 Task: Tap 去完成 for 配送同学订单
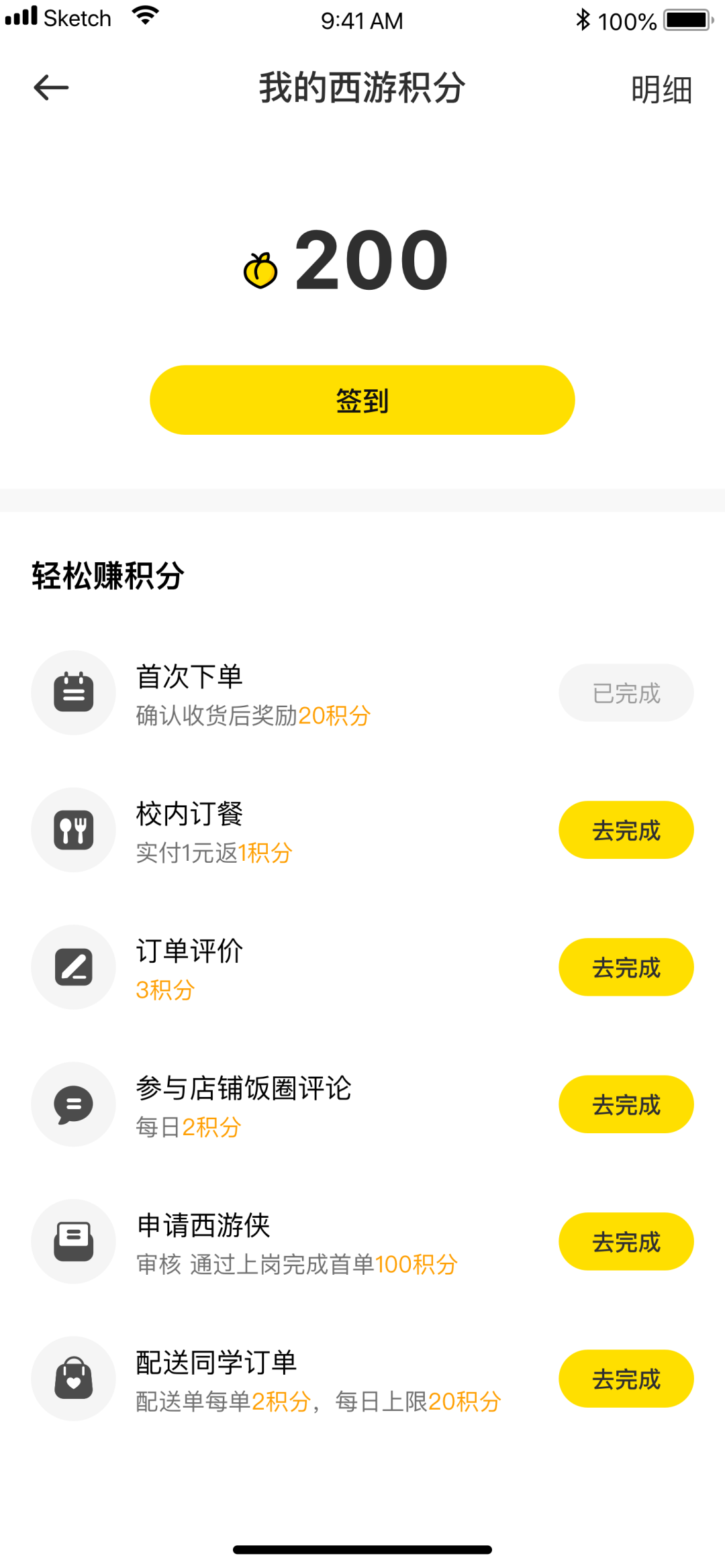(626, 1379)
